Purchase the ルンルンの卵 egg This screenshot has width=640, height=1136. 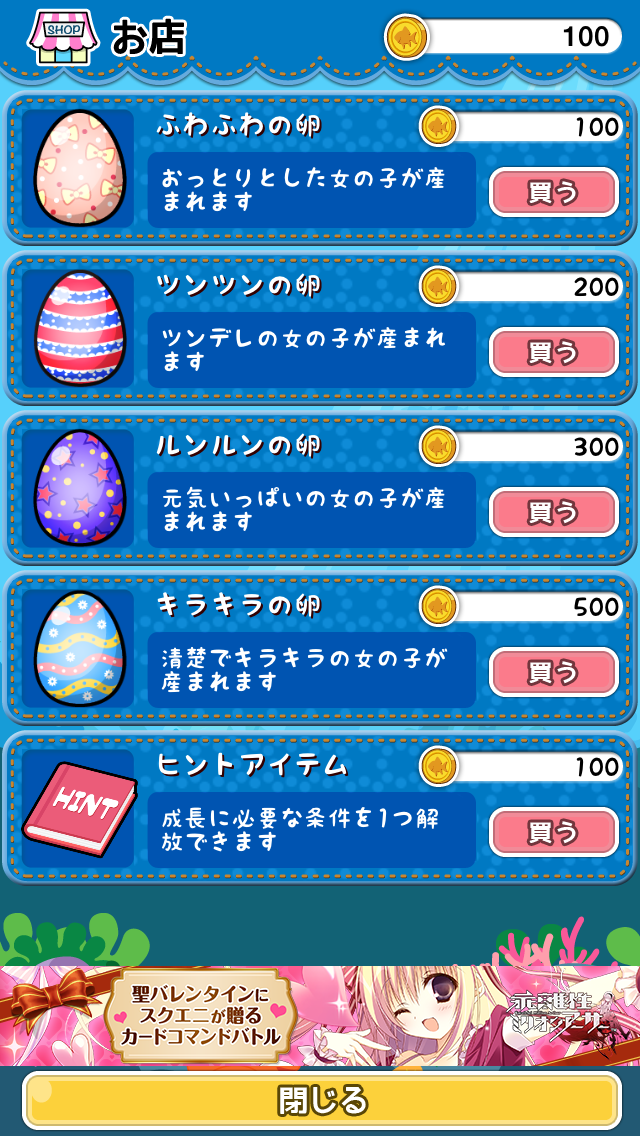(553, 512)
